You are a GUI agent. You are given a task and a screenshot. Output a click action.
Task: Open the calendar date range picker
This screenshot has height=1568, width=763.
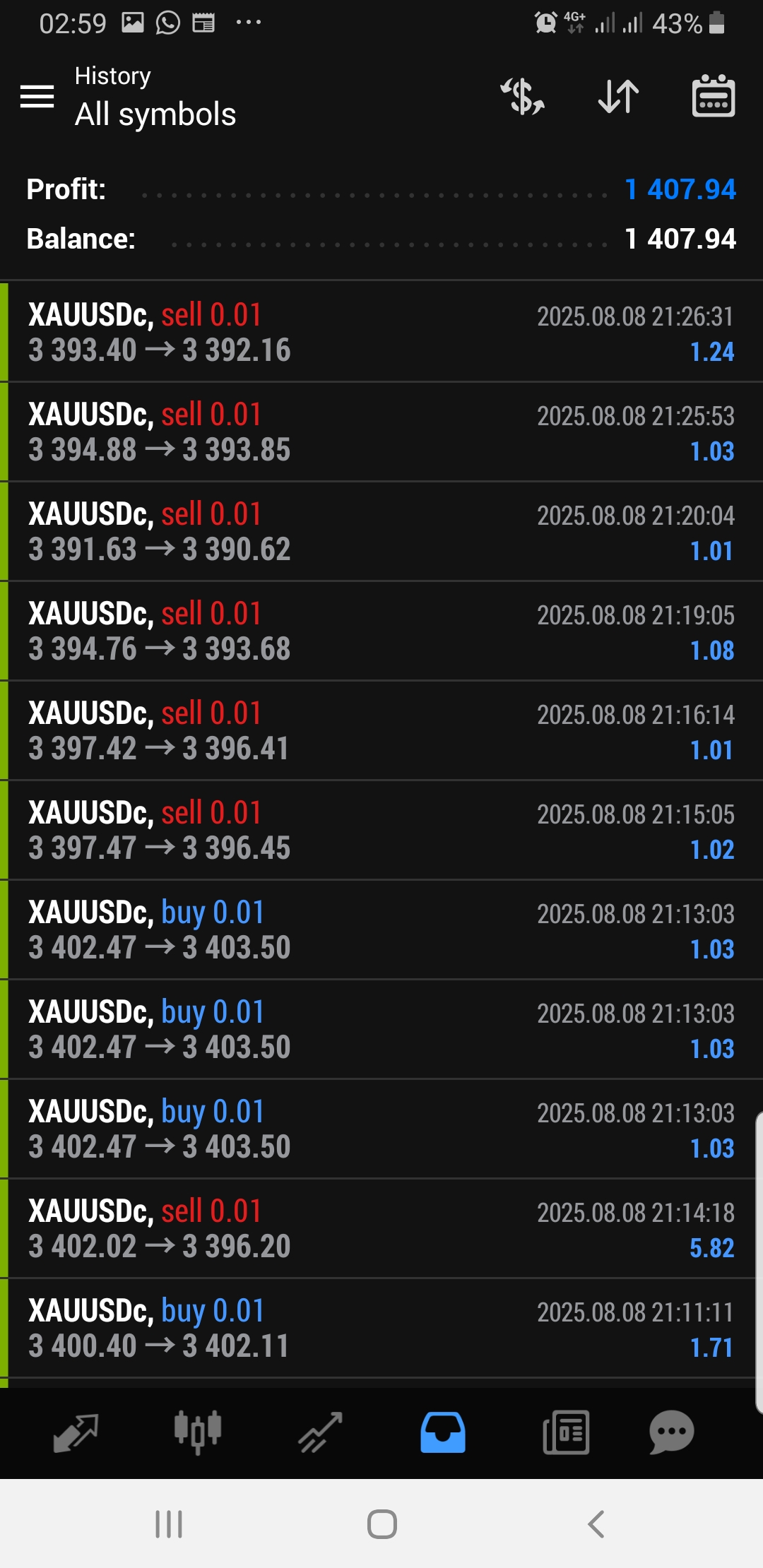pyautogui.click(x=713, y=97)
